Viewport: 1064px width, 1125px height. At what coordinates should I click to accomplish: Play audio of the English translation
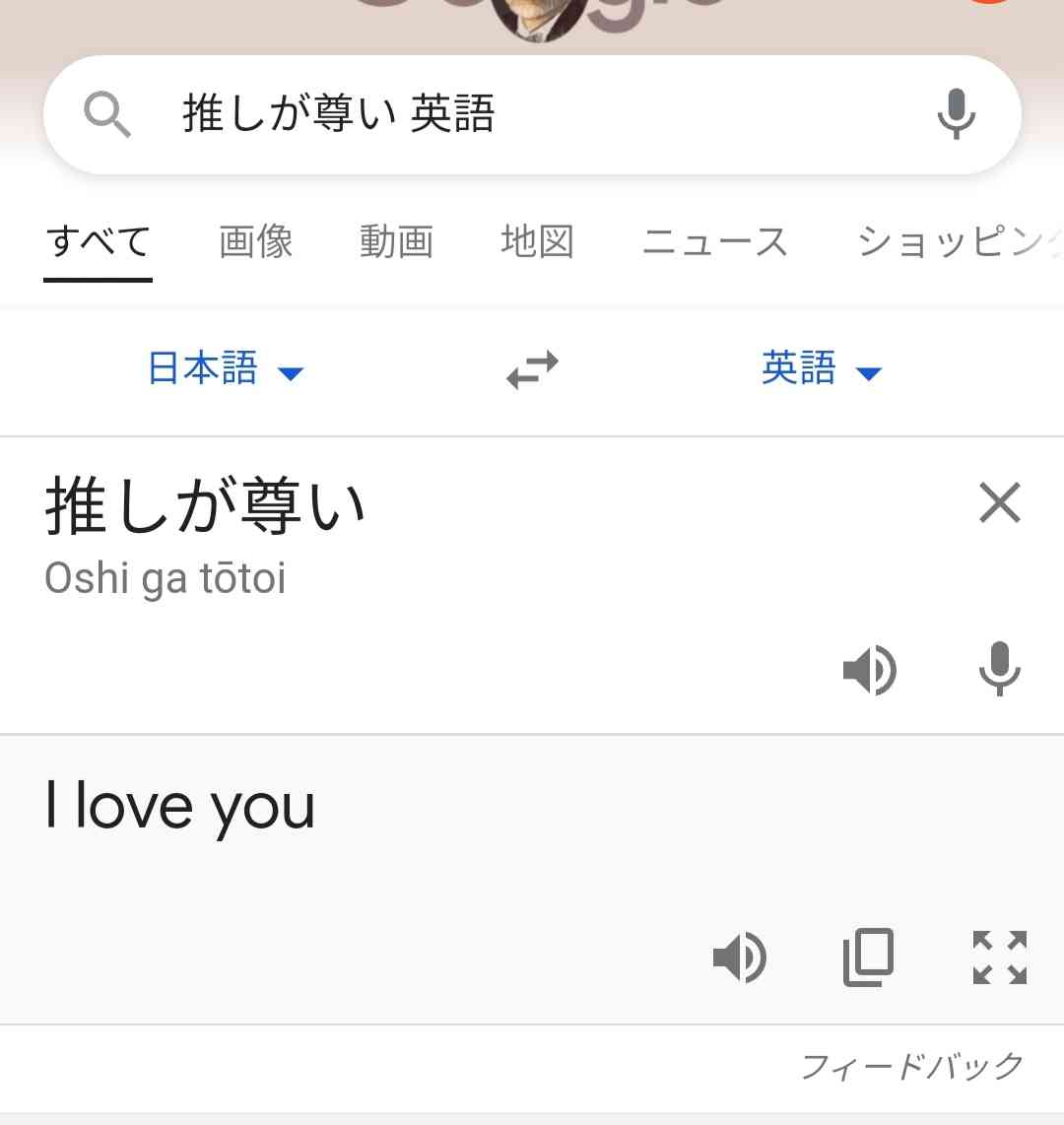740,958
